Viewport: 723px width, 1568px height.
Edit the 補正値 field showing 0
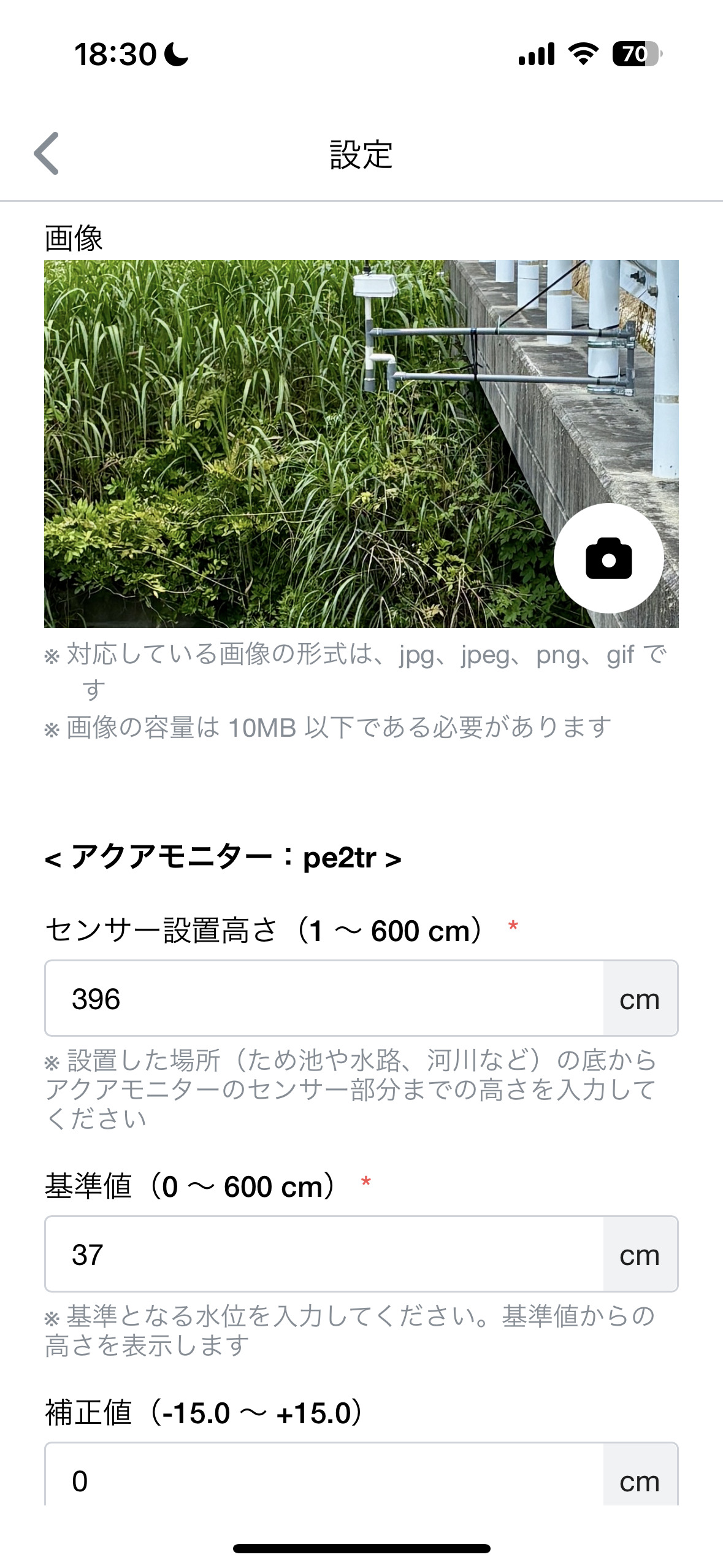coord(324,1474)
